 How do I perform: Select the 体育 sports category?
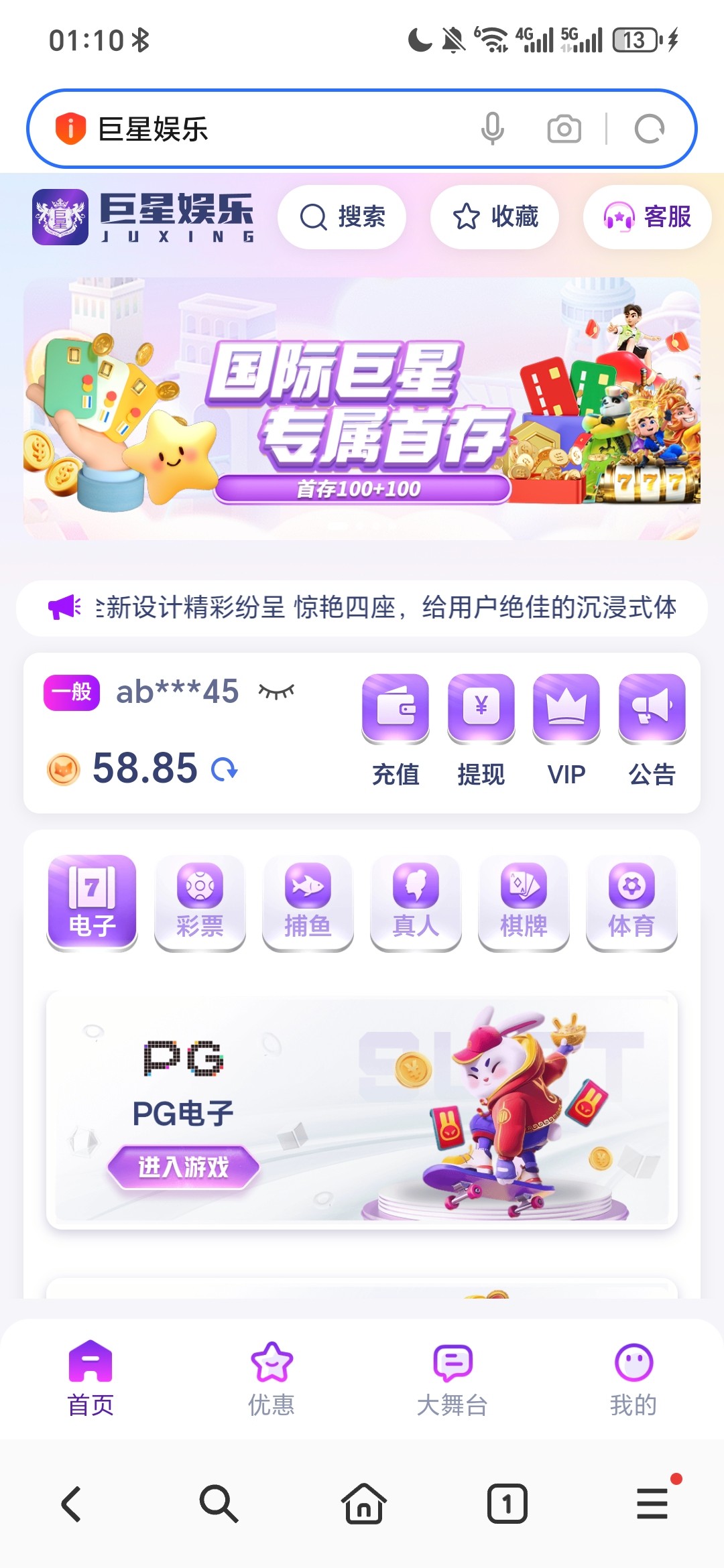click(631, 901)
